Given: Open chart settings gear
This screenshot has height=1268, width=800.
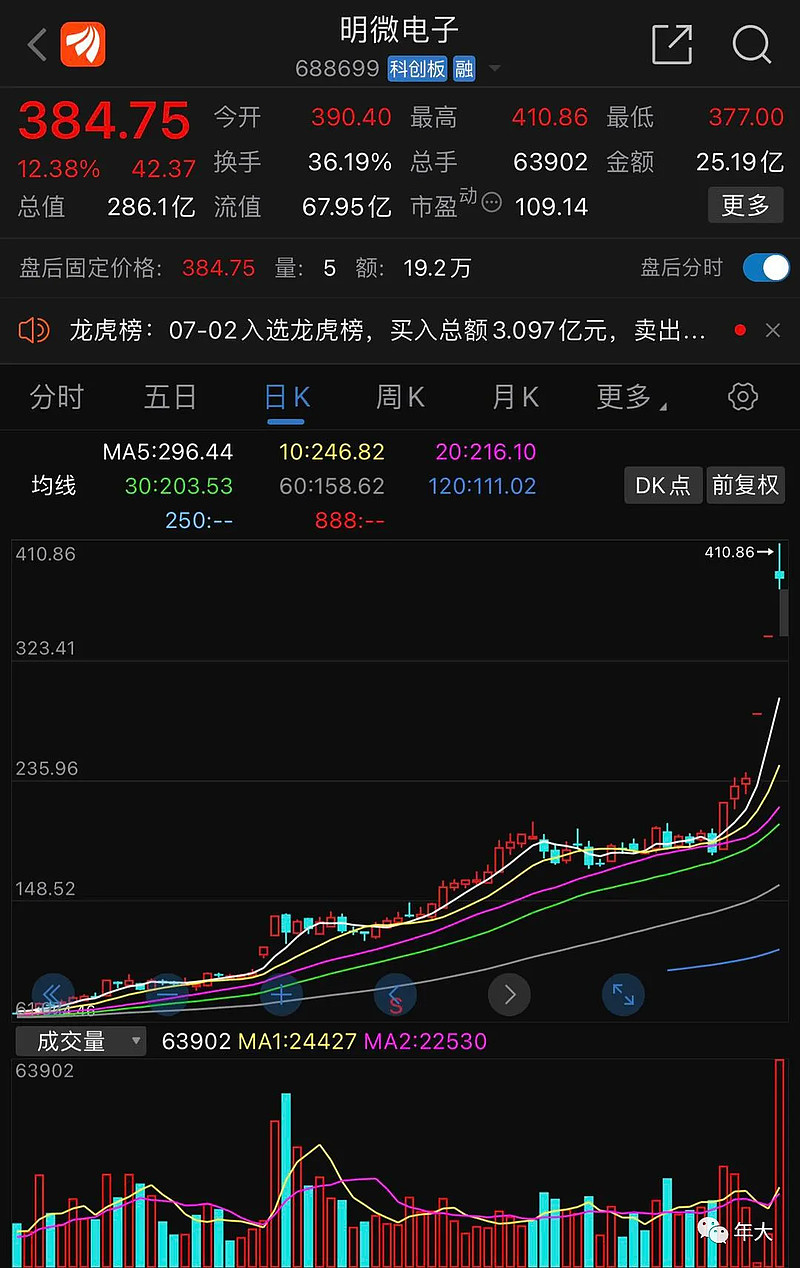Looking at the screenshot, I should (743, 397).
